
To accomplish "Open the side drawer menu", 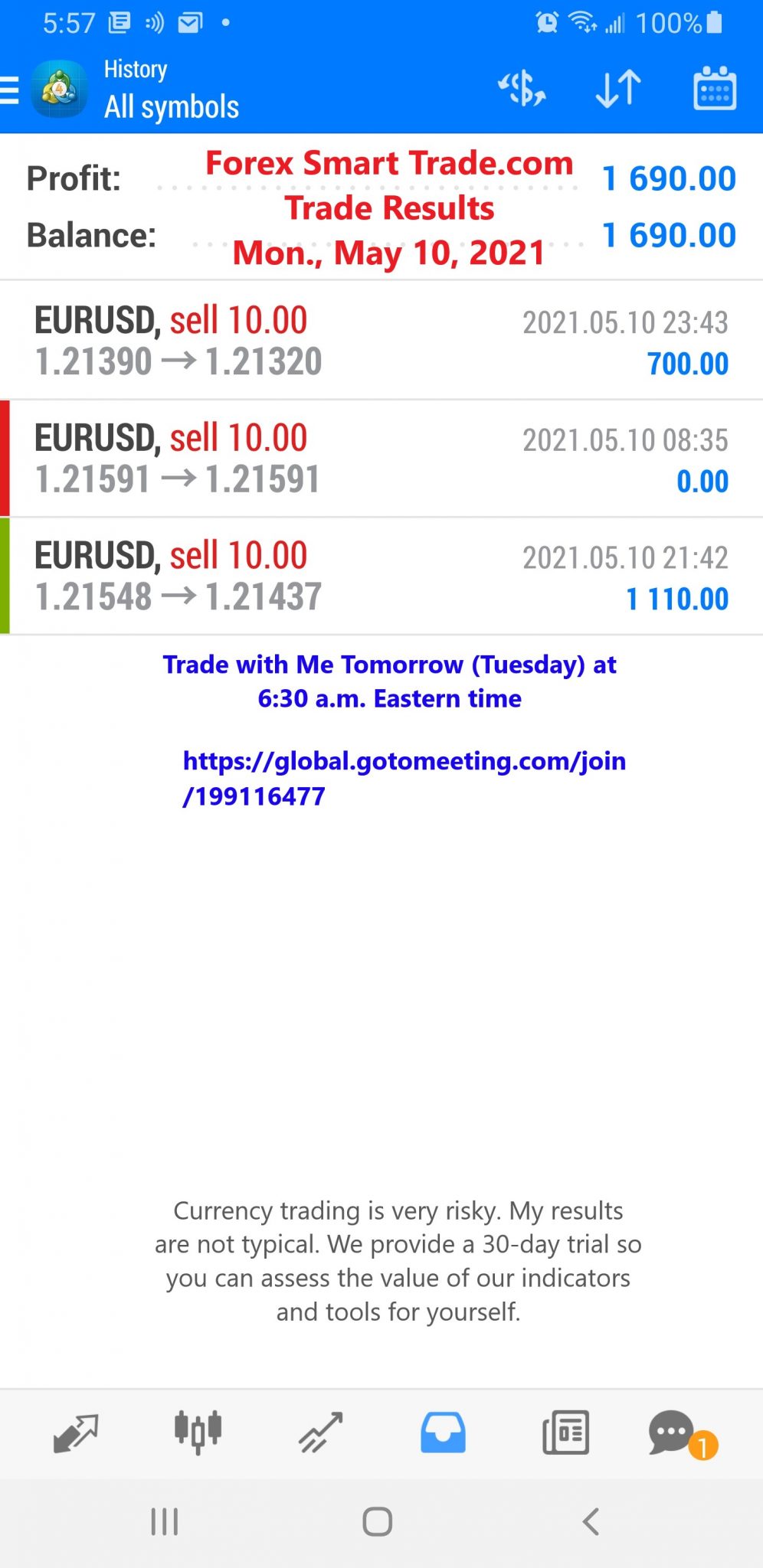I will (x=9, y=90).
